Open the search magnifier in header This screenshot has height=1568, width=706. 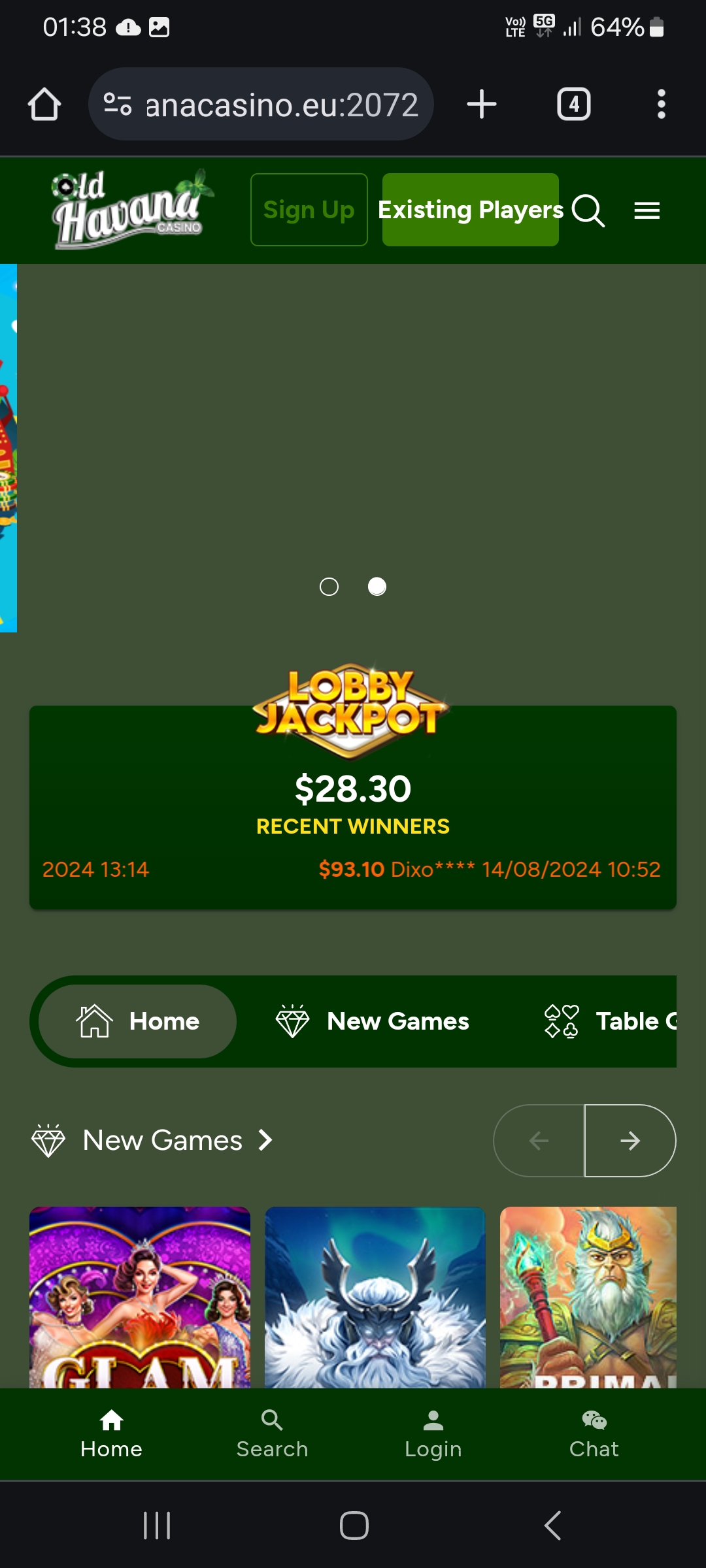588,210
